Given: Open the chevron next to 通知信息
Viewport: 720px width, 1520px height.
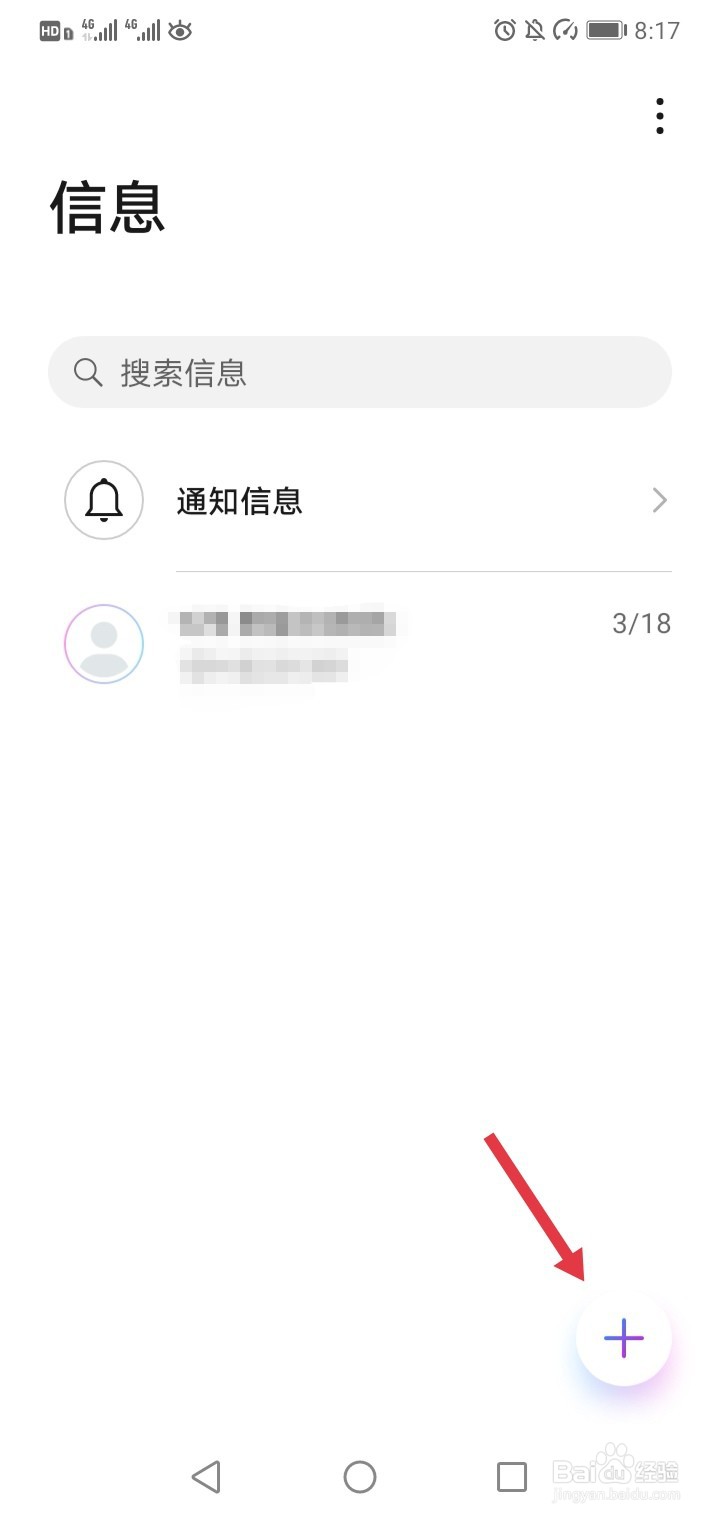Looking at the screenshot, I should (658, 500).
